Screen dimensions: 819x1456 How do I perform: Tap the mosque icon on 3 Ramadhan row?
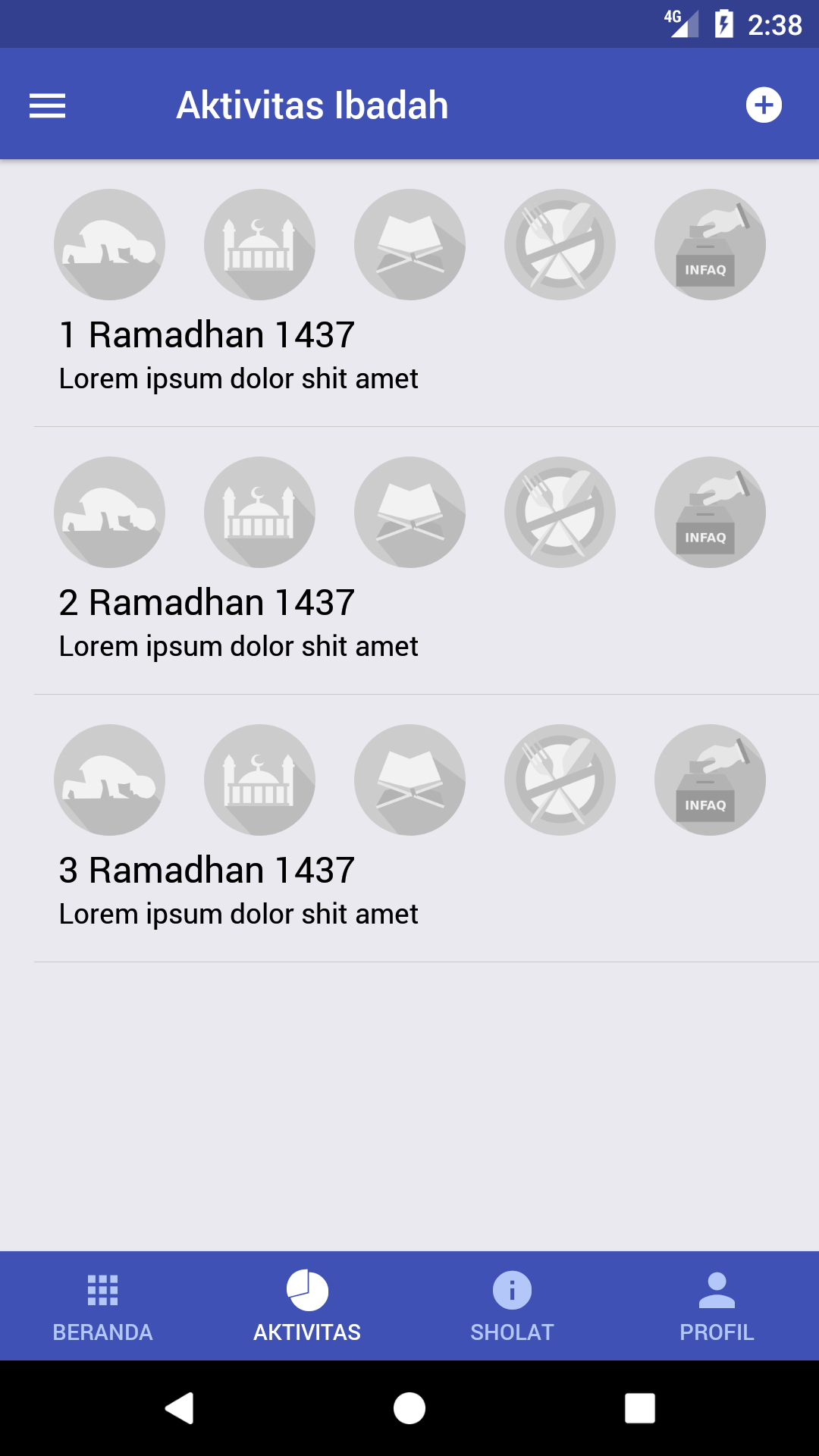[259, 780]
